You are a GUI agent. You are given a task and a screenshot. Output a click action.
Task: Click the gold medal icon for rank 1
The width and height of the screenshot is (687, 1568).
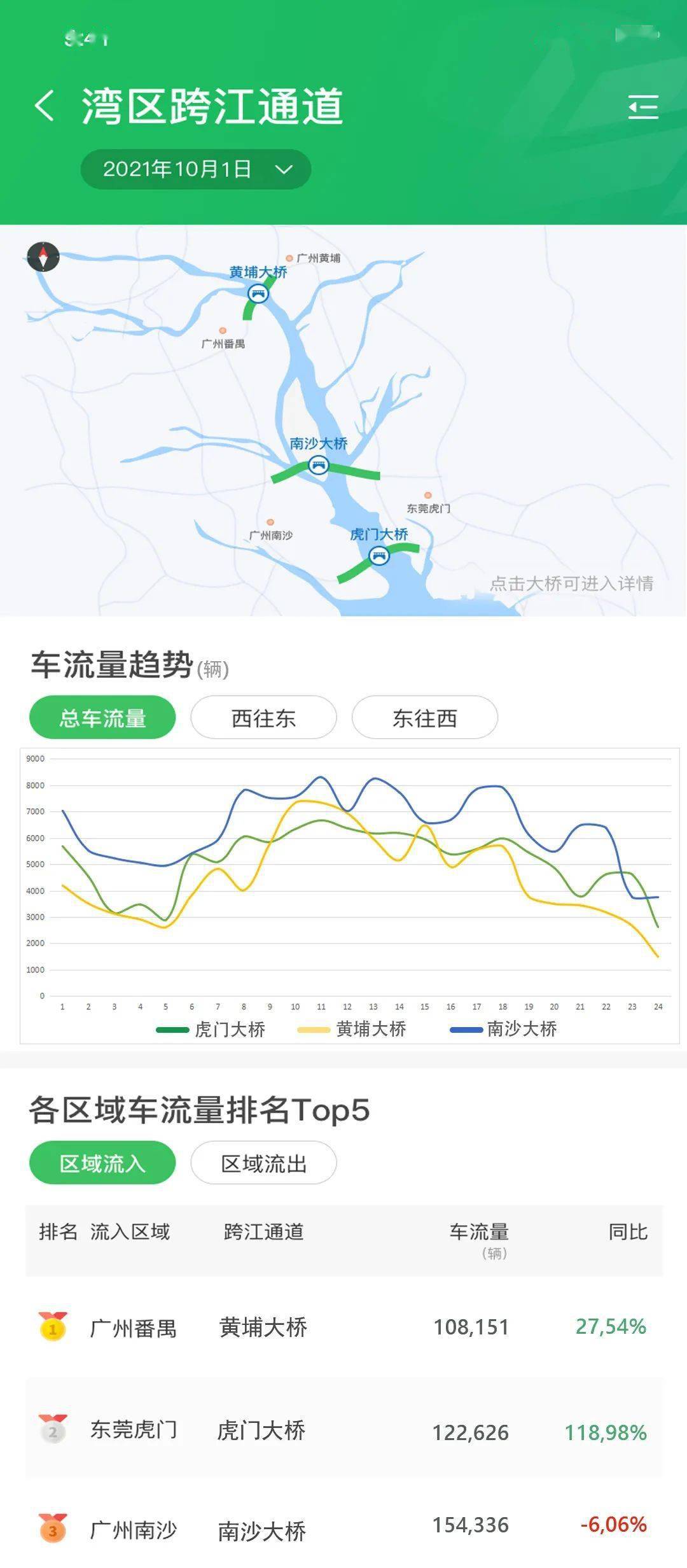click(52, 1324)
